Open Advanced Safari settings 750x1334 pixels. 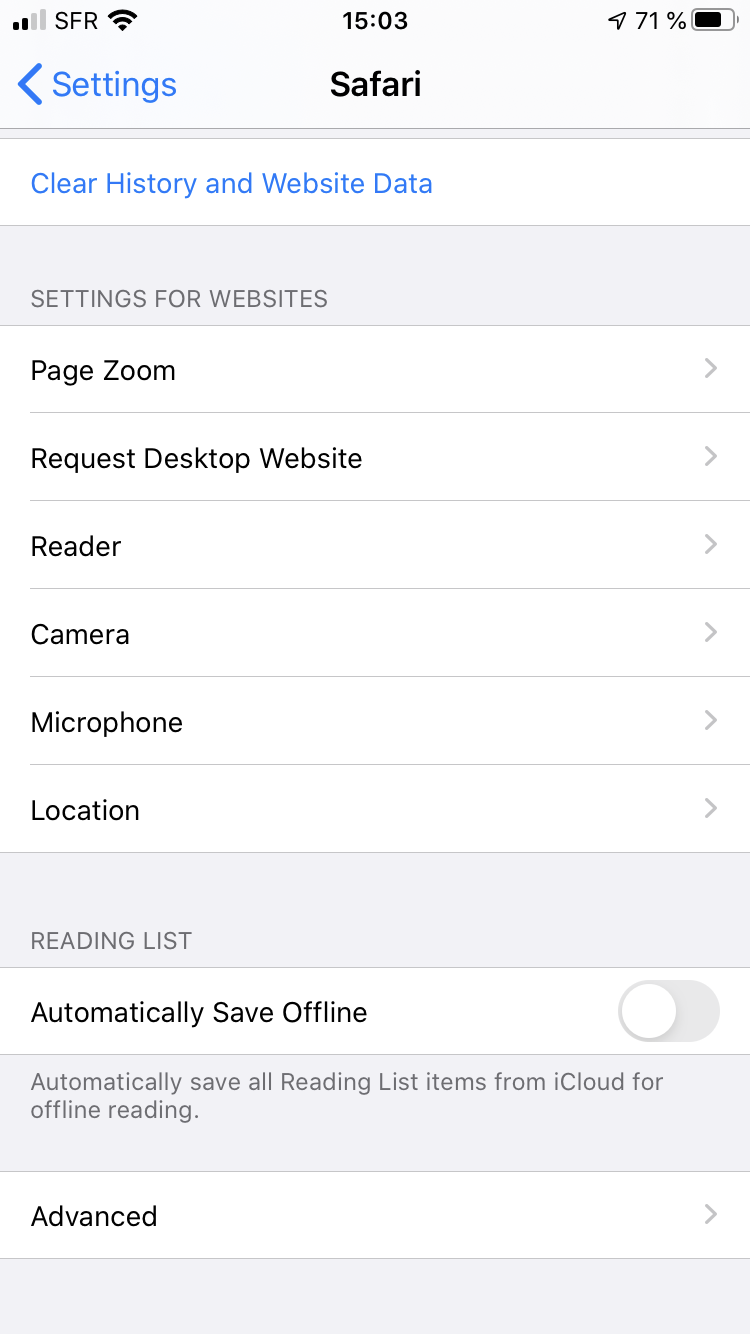[x=375, y=1216]
